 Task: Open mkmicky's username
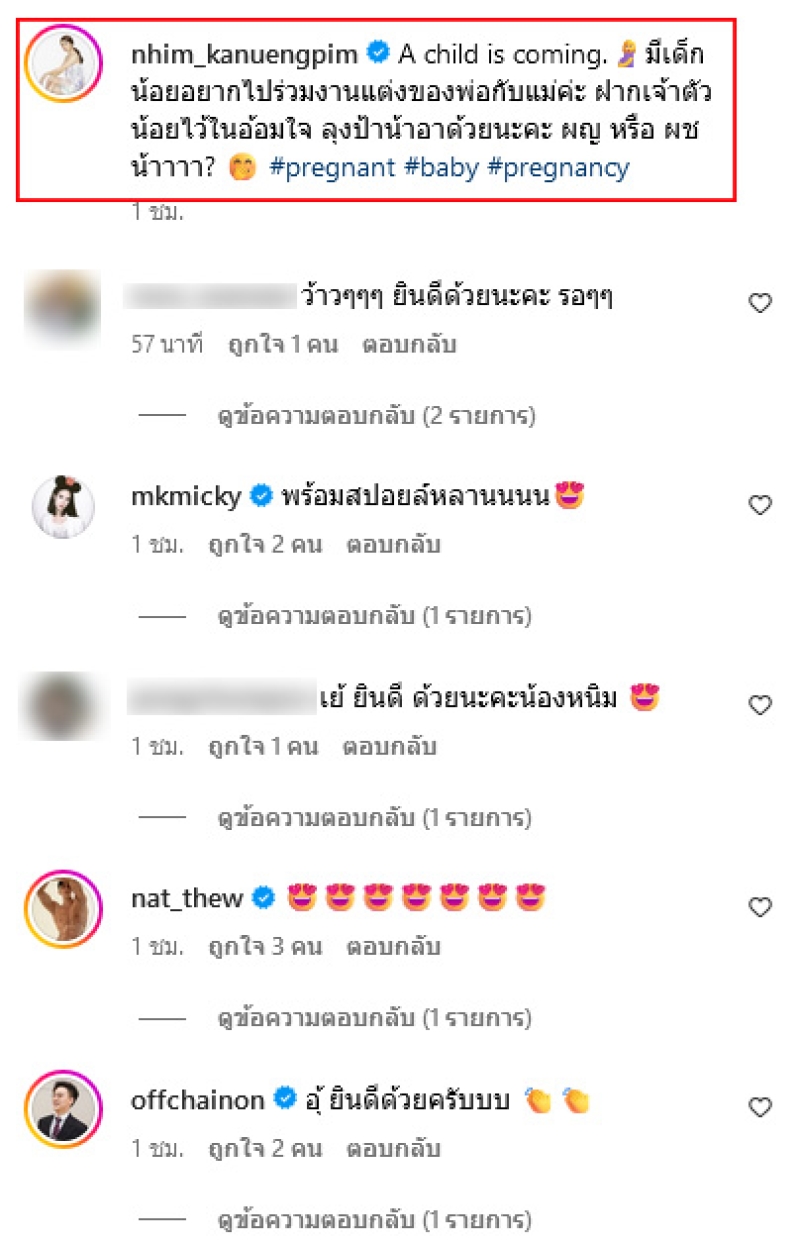187,496
